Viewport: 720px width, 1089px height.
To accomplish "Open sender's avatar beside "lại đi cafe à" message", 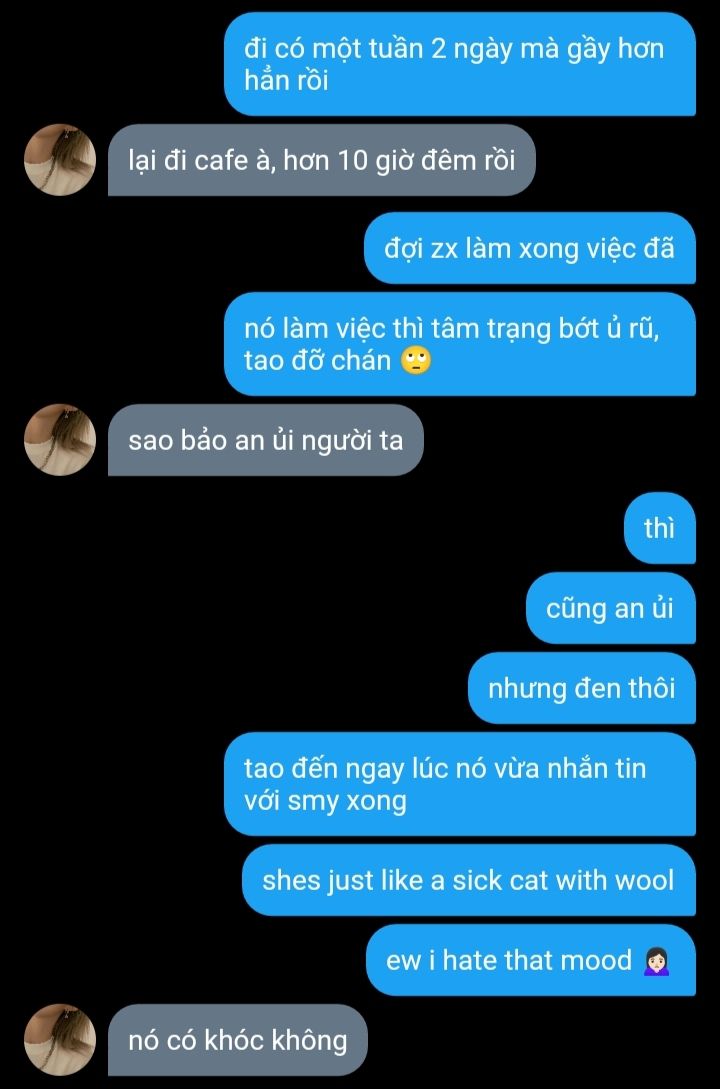I will pos(60,161).
